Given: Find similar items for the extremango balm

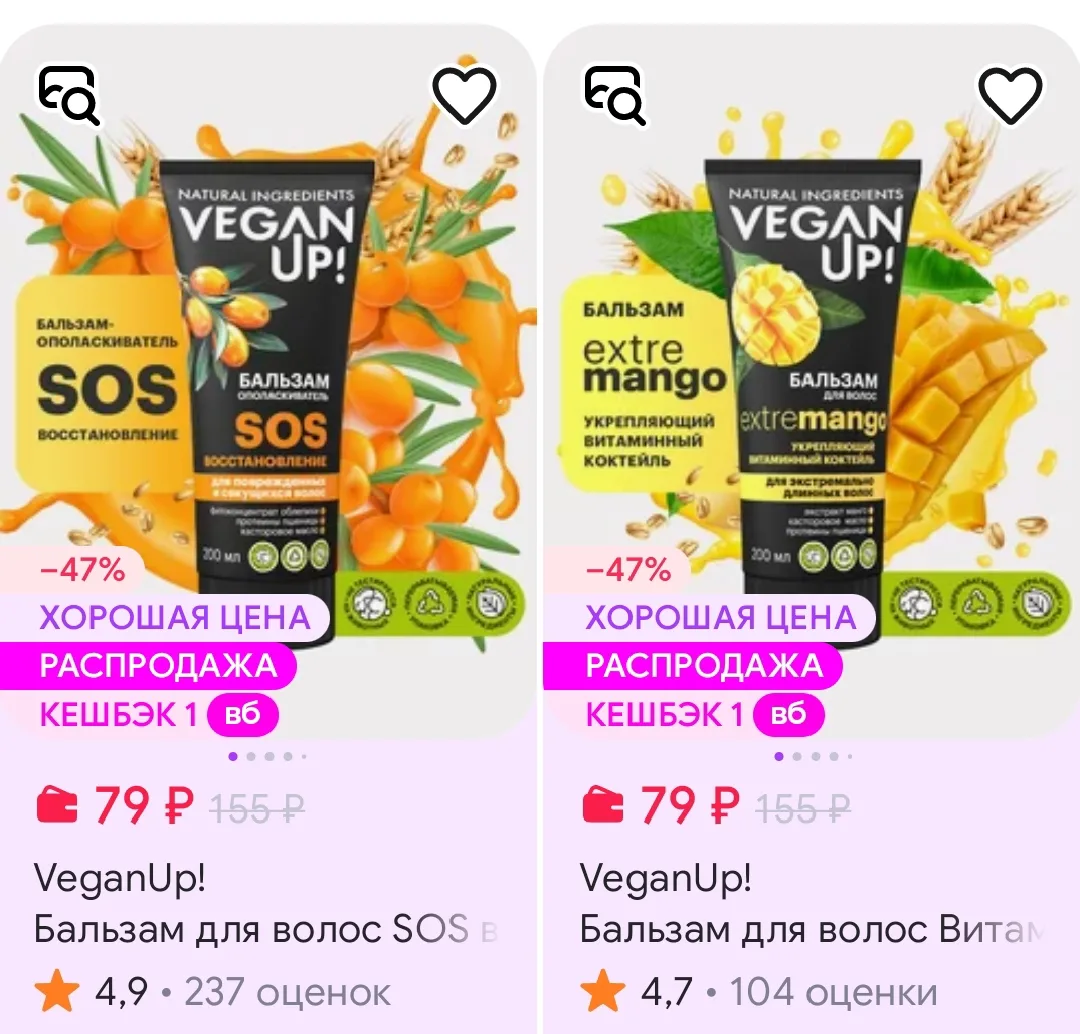Looking at the screenshot, I should tap(615, 95).
